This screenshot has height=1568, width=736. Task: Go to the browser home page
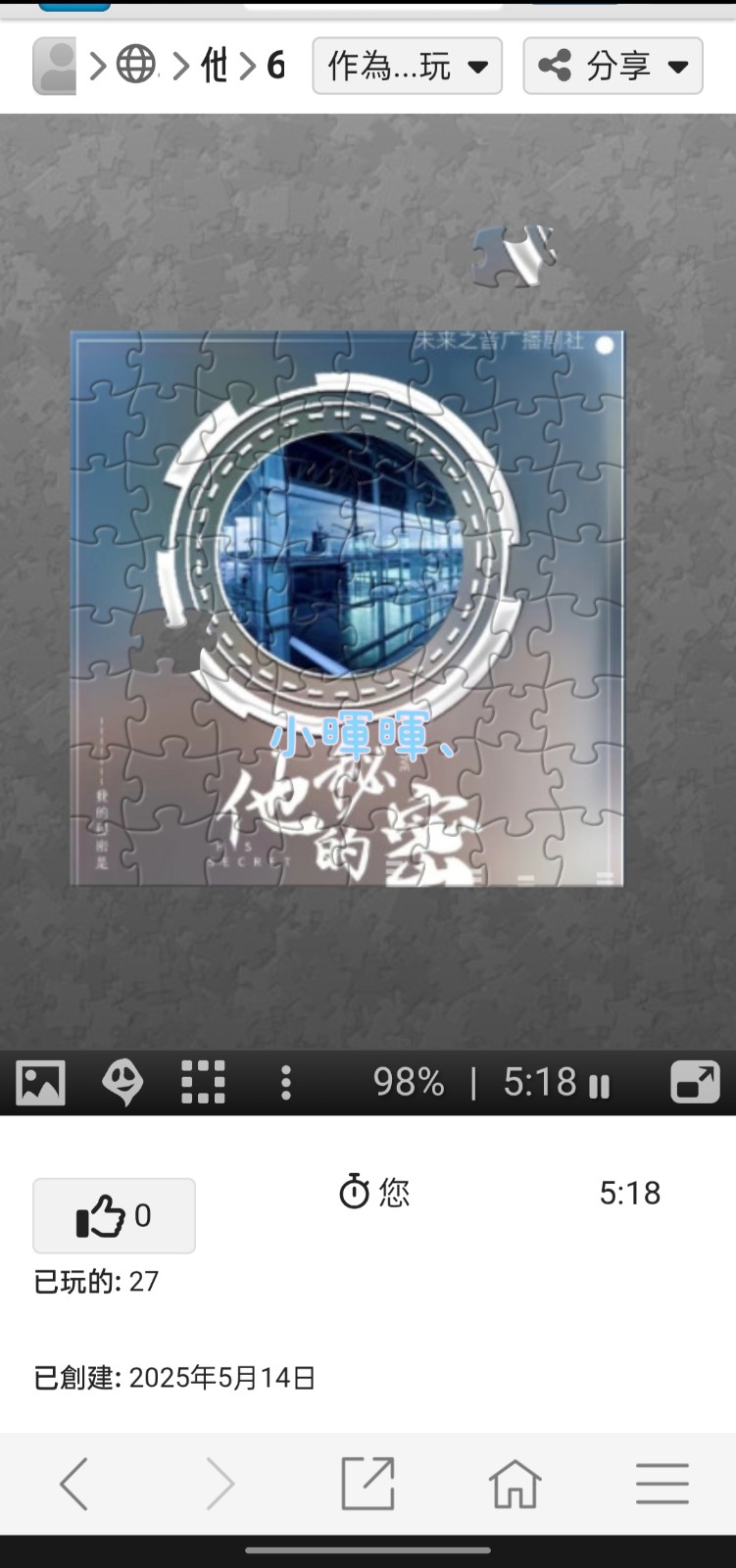click(515, 1484)
